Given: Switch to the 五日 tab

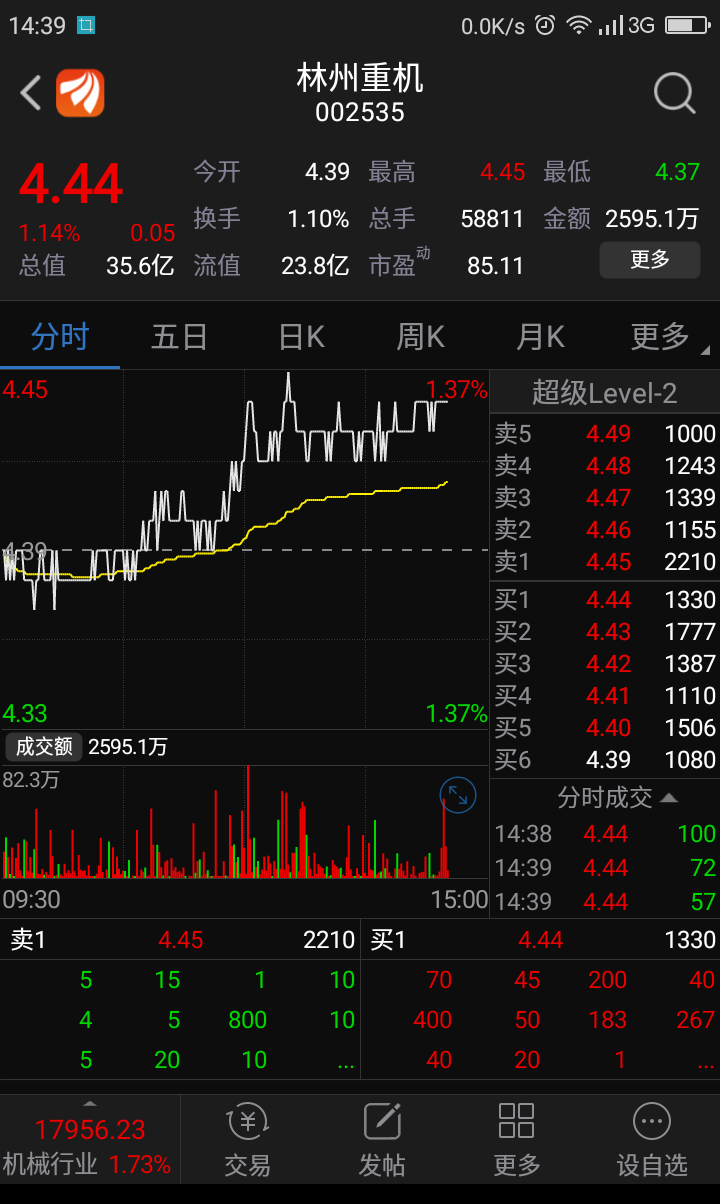Looking at the screenshot, I should click(x=179, y=337).
